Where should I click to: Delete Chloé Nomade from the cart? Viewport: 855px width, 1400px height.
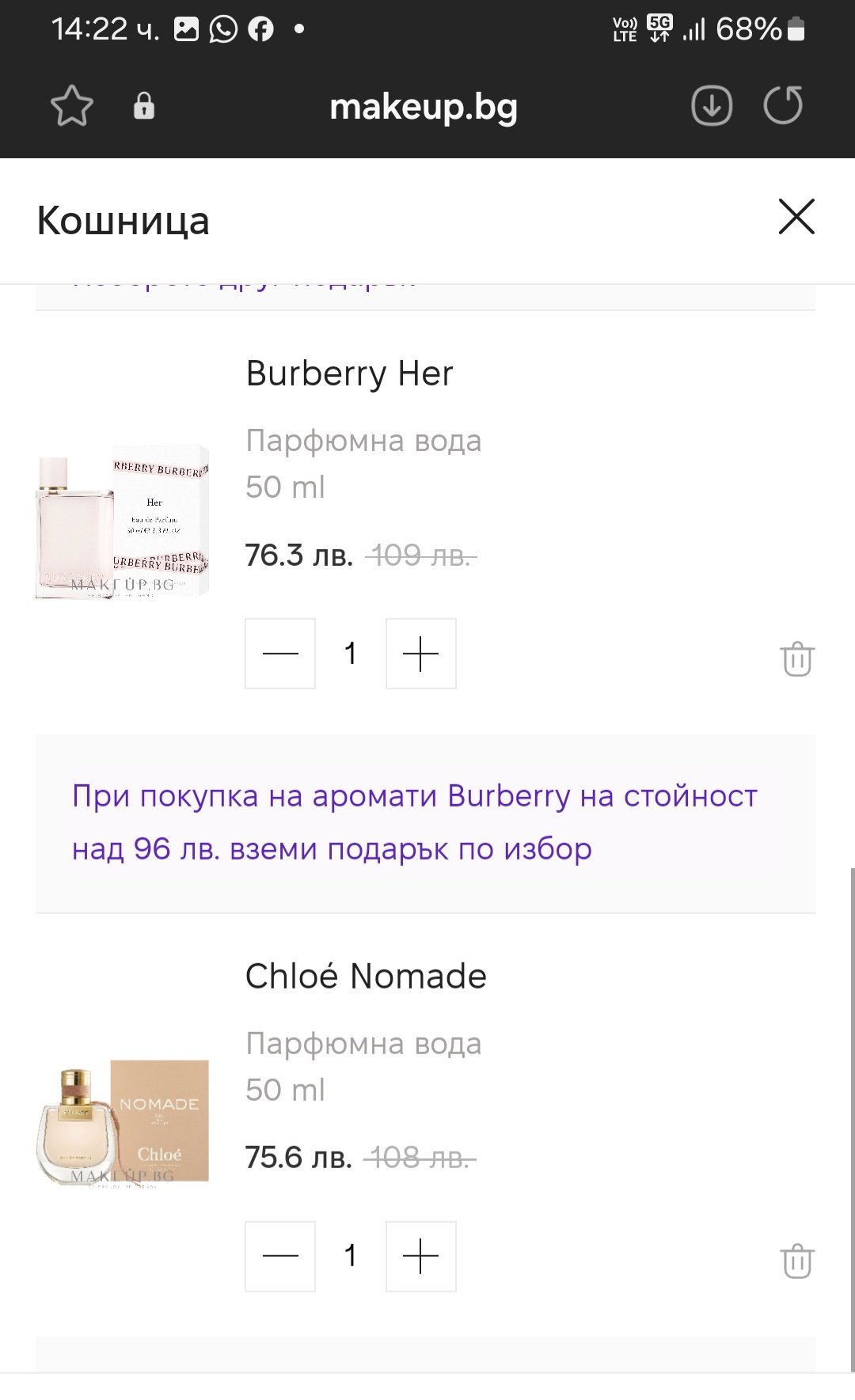click(x=797, y=1261)
